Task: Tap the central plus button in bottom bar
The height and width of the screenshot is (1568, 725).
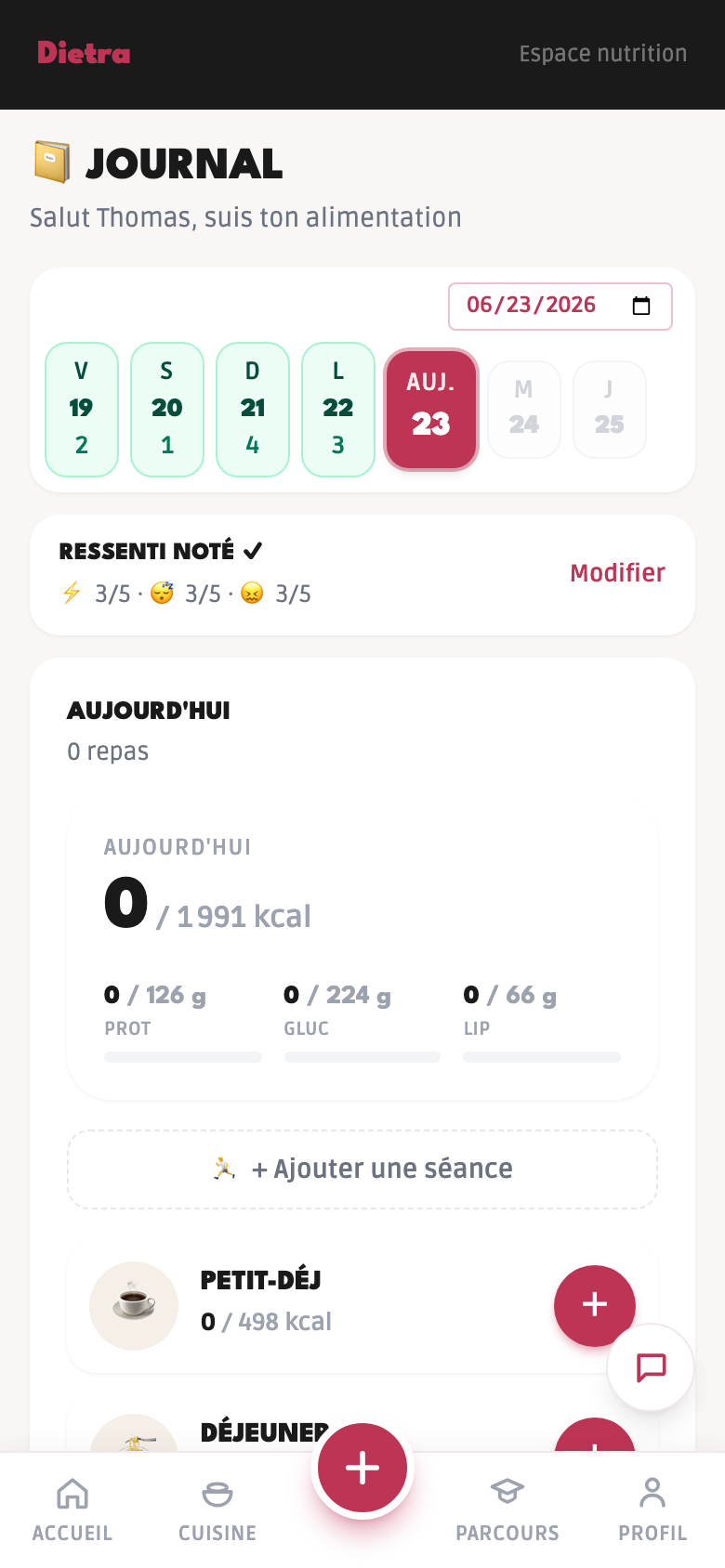Action: point(362,1469)
